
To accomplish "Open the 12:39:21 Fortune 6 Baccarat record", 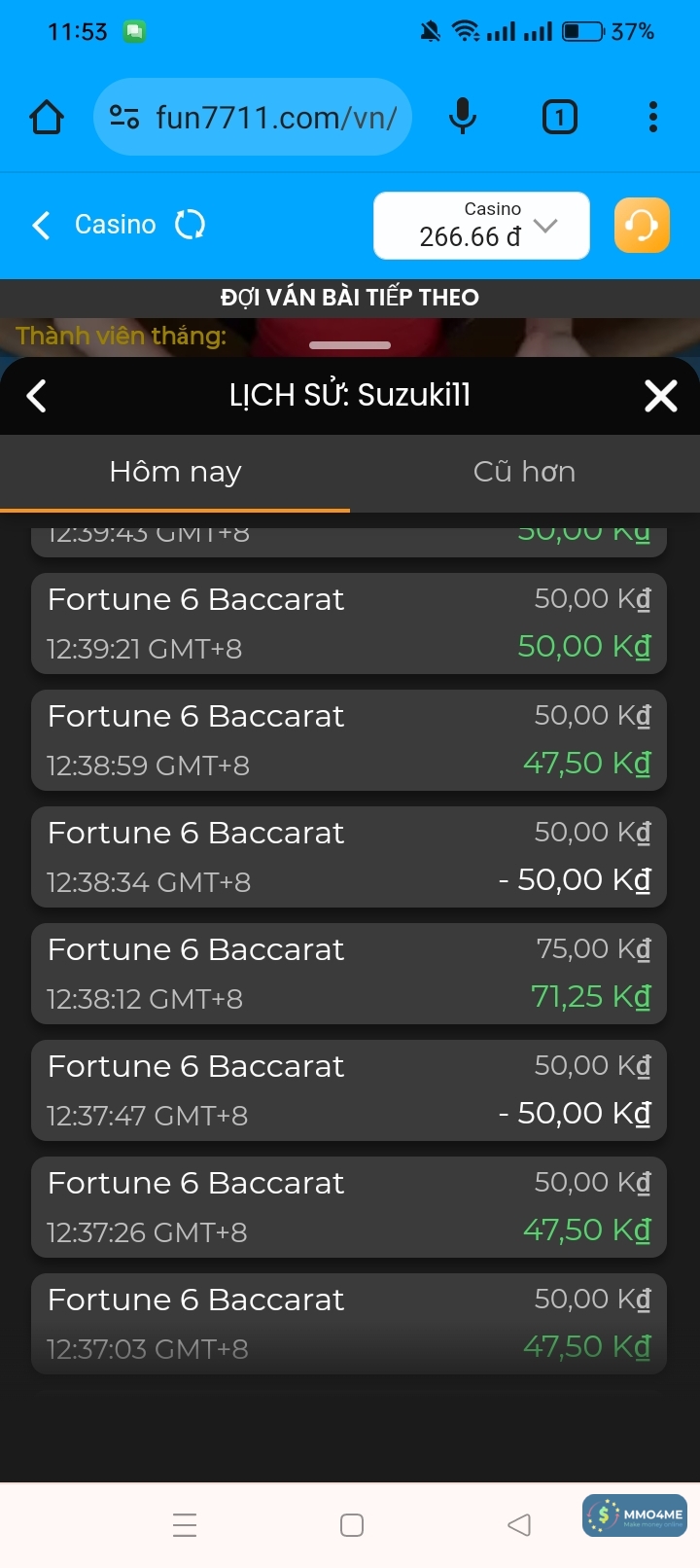I will [x=349, y=624].
